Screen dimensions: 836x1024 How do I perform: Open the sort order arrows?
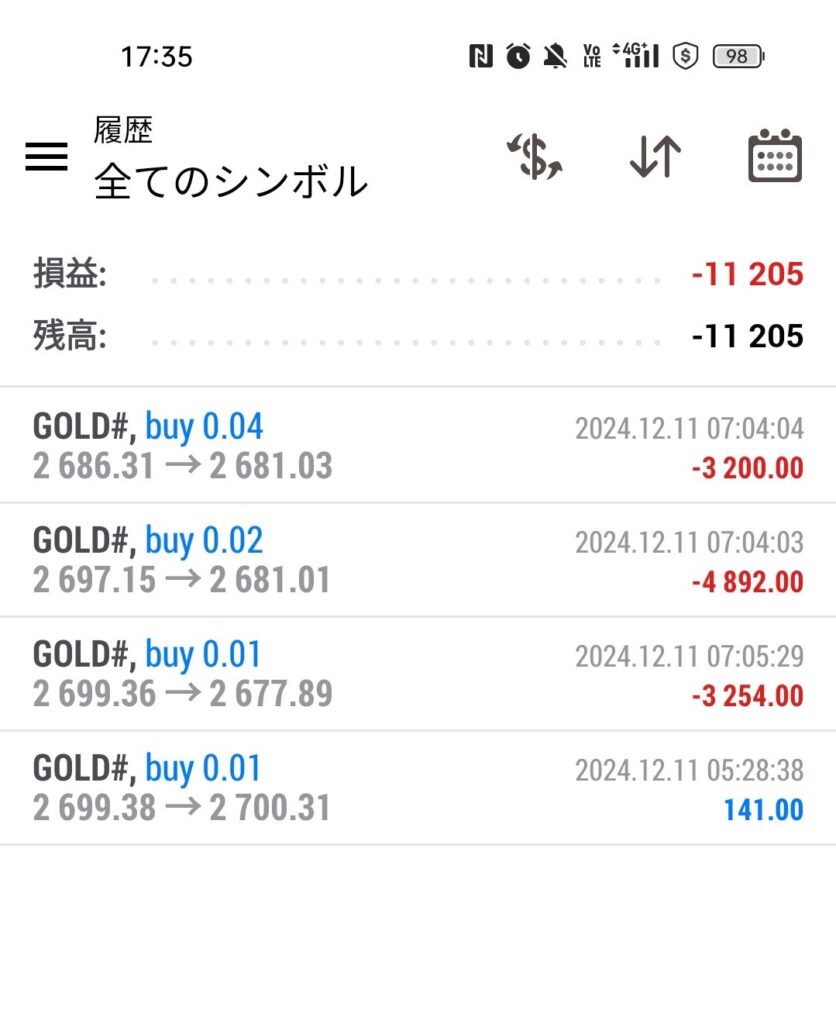[655, 157]
